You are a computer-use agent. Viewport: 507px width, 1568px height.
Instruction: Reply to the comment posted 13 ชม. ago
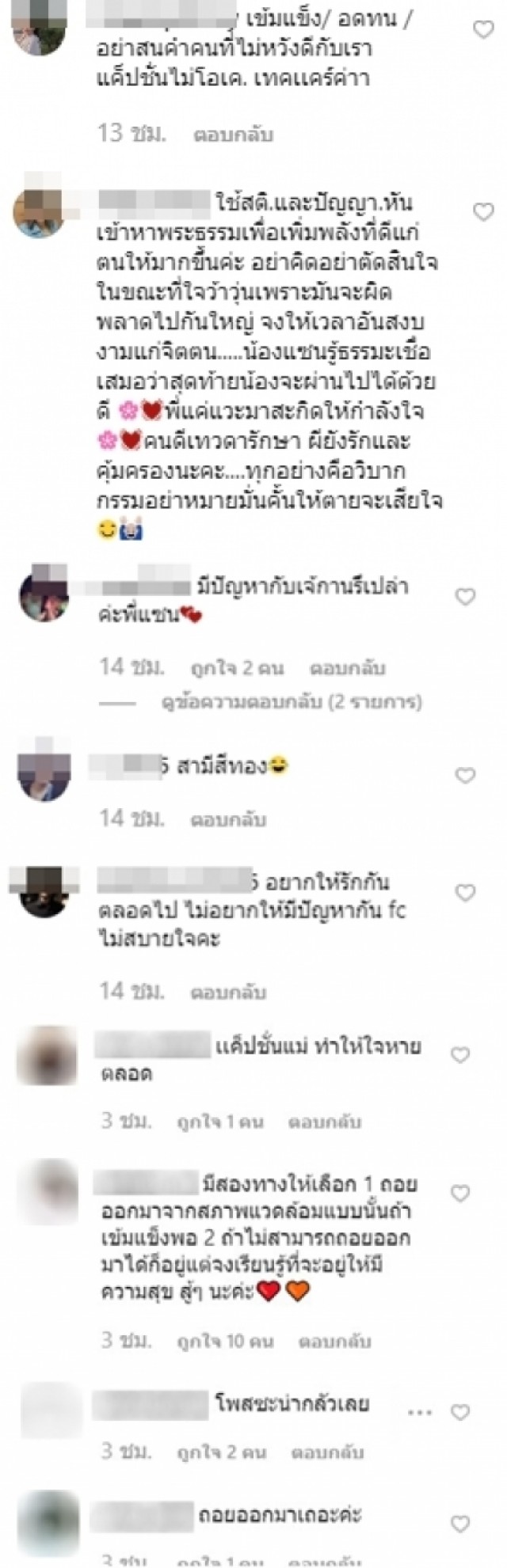pos(233,135)
